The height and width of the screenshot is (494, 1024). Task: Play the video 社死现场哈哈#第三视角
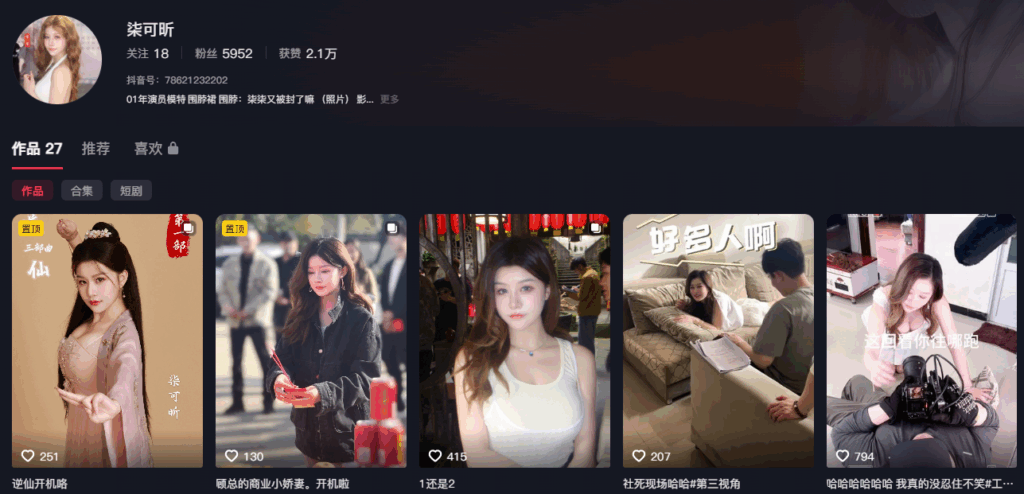point(718,340)
